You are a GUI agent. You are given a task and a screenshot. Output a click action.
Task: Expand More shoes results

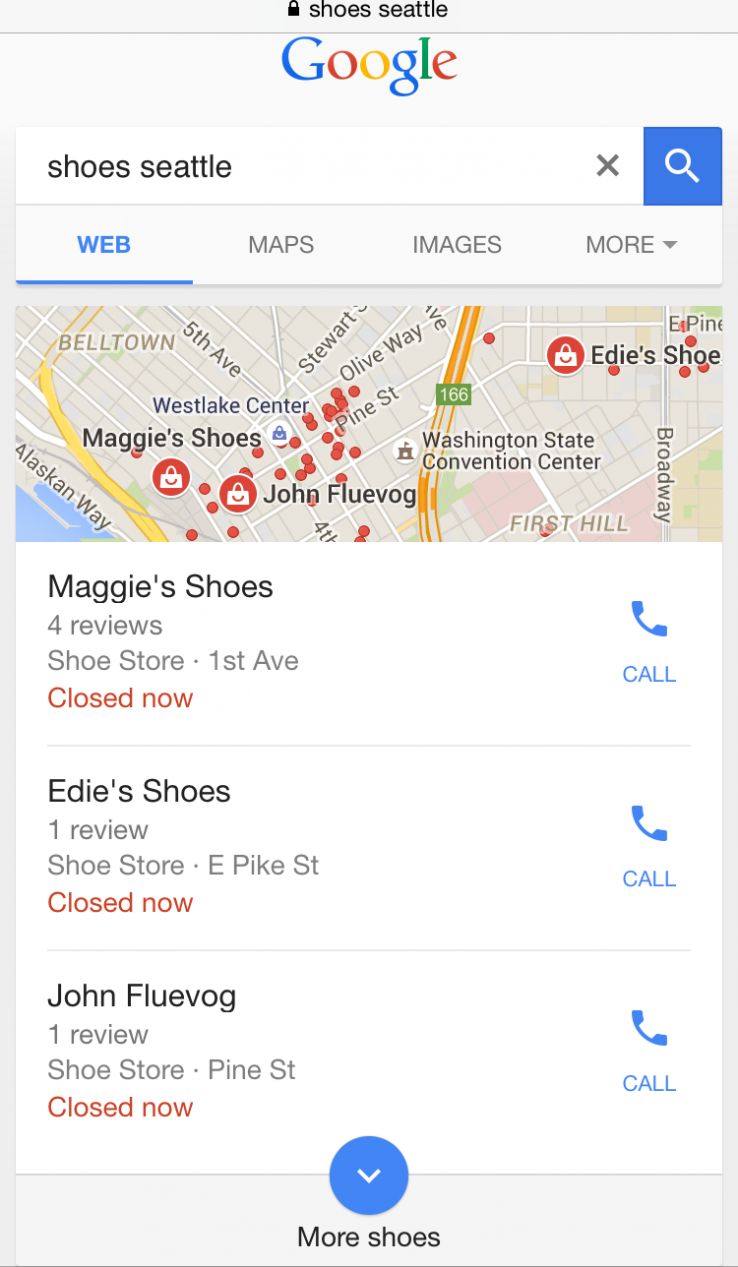(369, 1176)
